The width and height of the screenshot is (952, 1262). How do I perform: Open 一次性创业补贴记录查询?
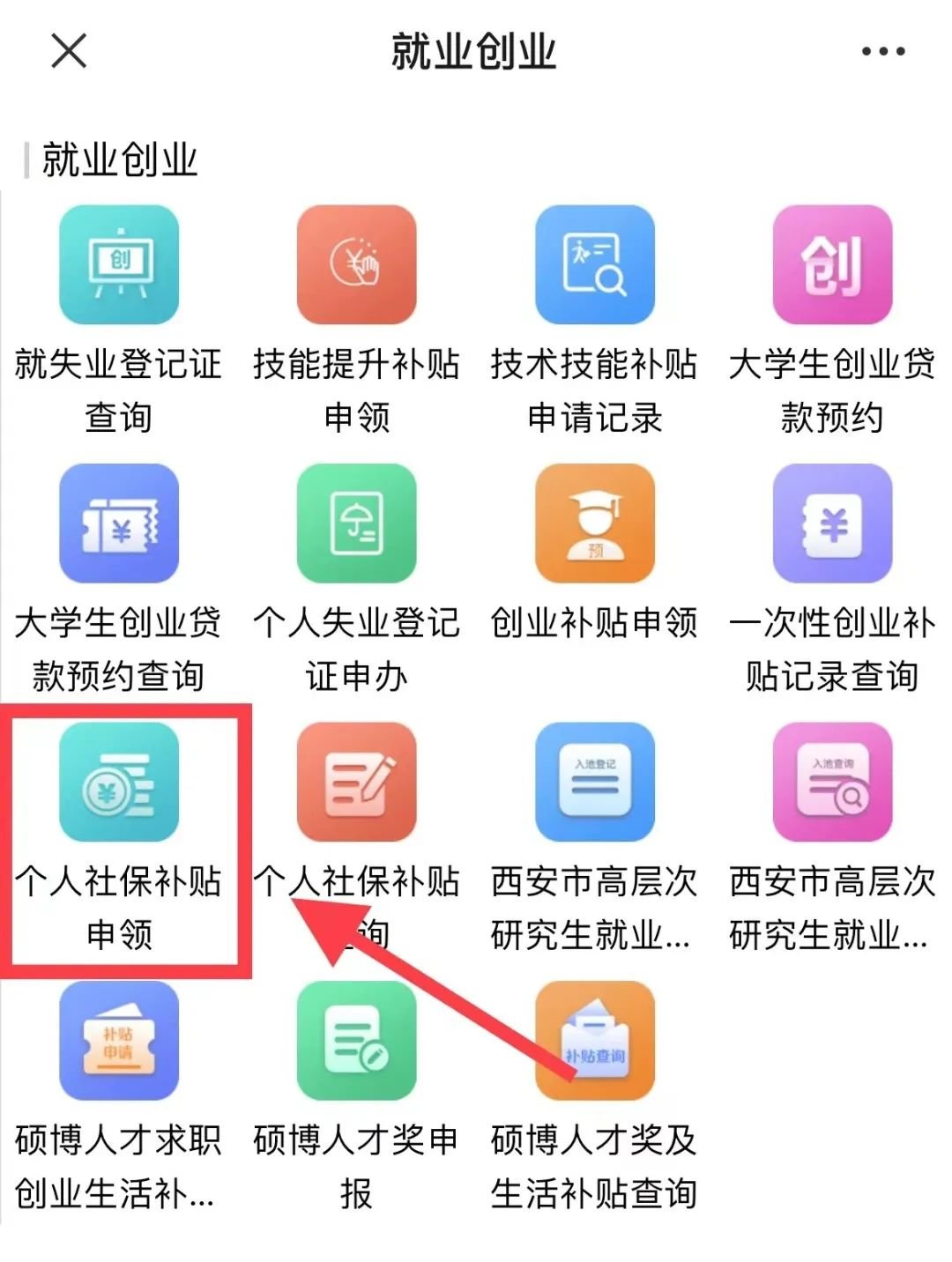pyautogui.click(x=833, y=523)
